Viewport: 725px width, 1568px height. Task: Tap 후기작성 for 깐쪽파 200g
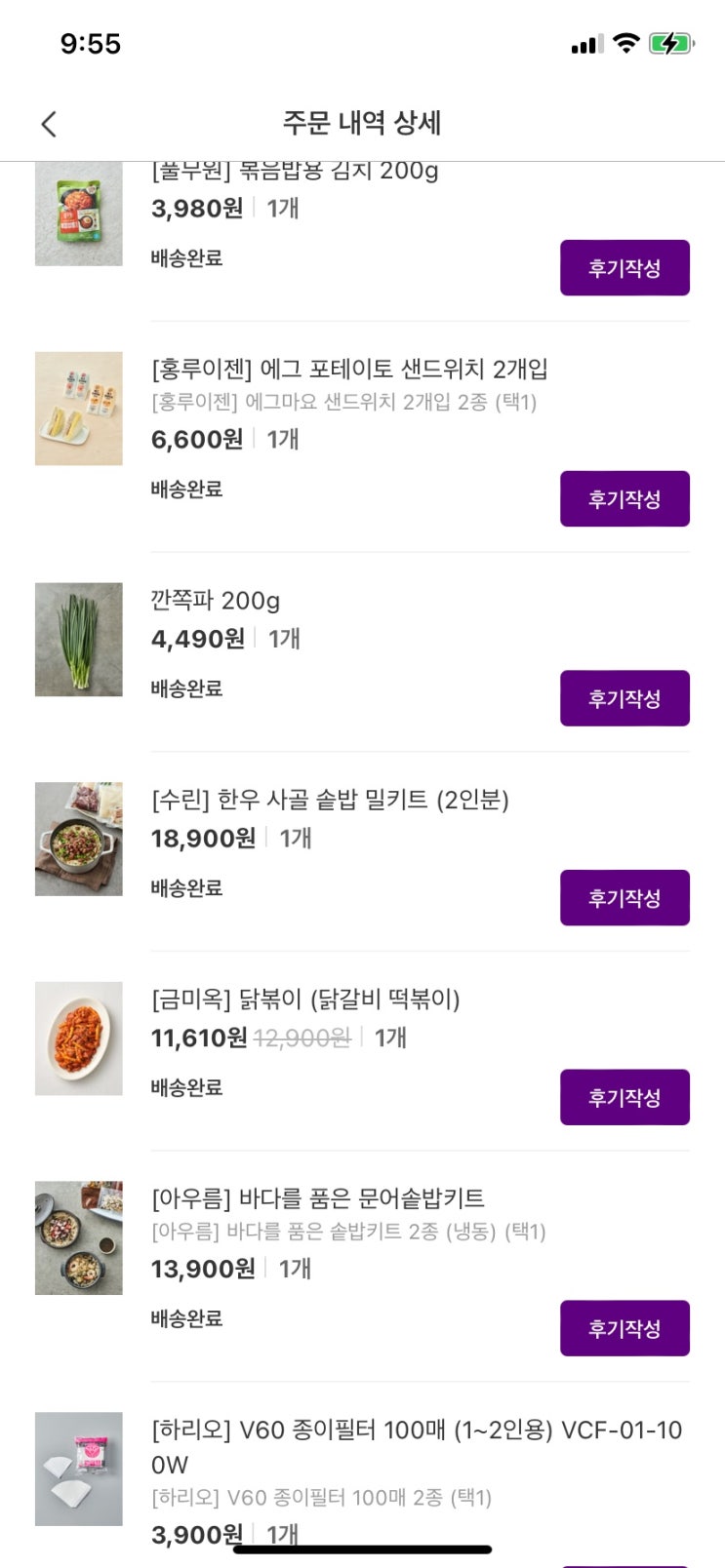point(624,698)
